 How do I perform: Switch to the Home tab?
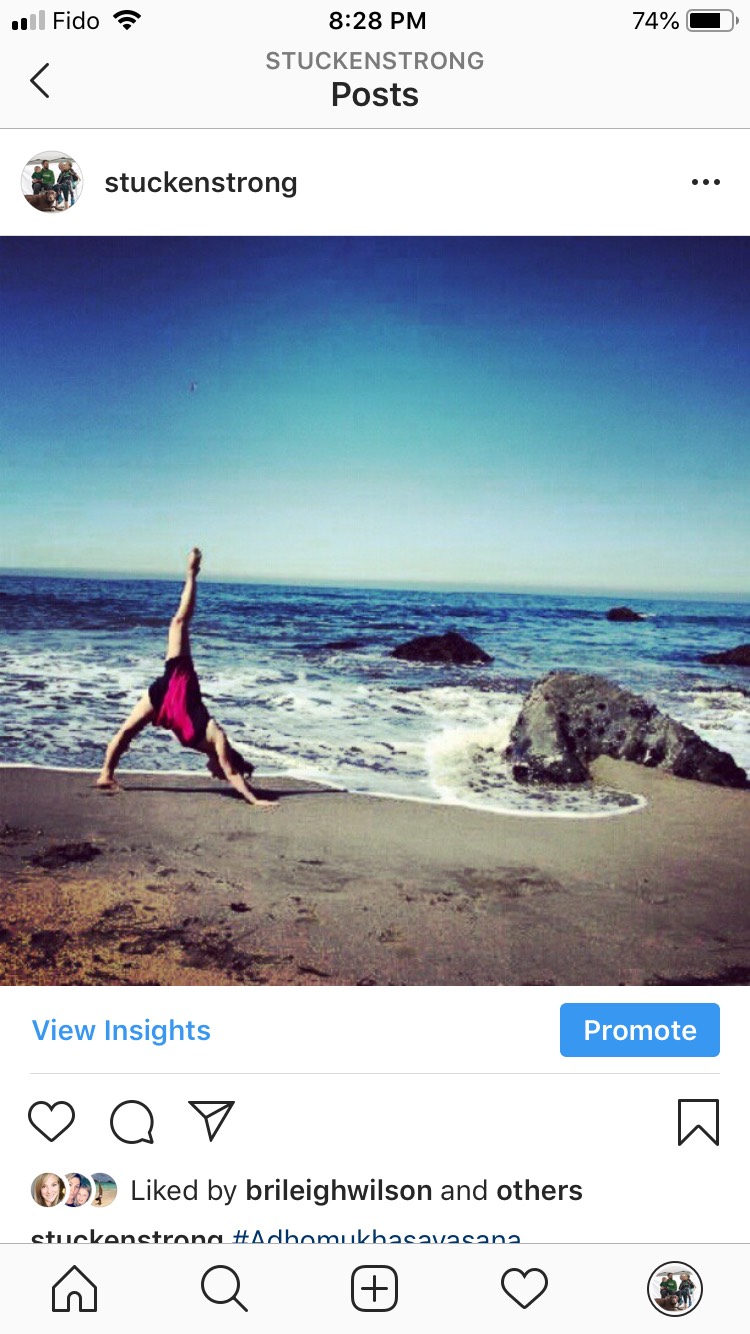coord(75,1289)
